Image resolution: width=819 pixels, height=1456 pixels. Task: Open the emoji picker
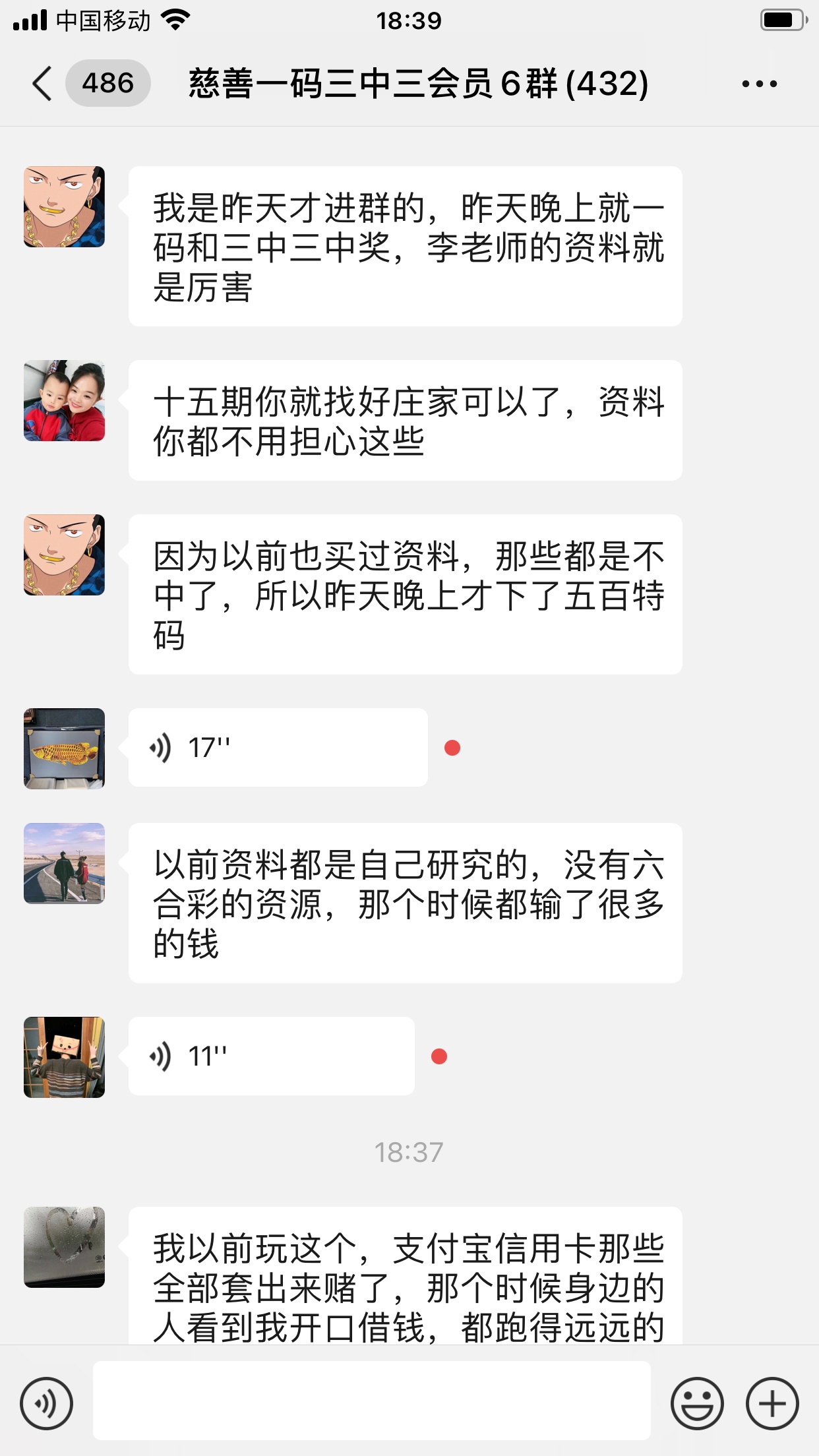coord(696,1403)
